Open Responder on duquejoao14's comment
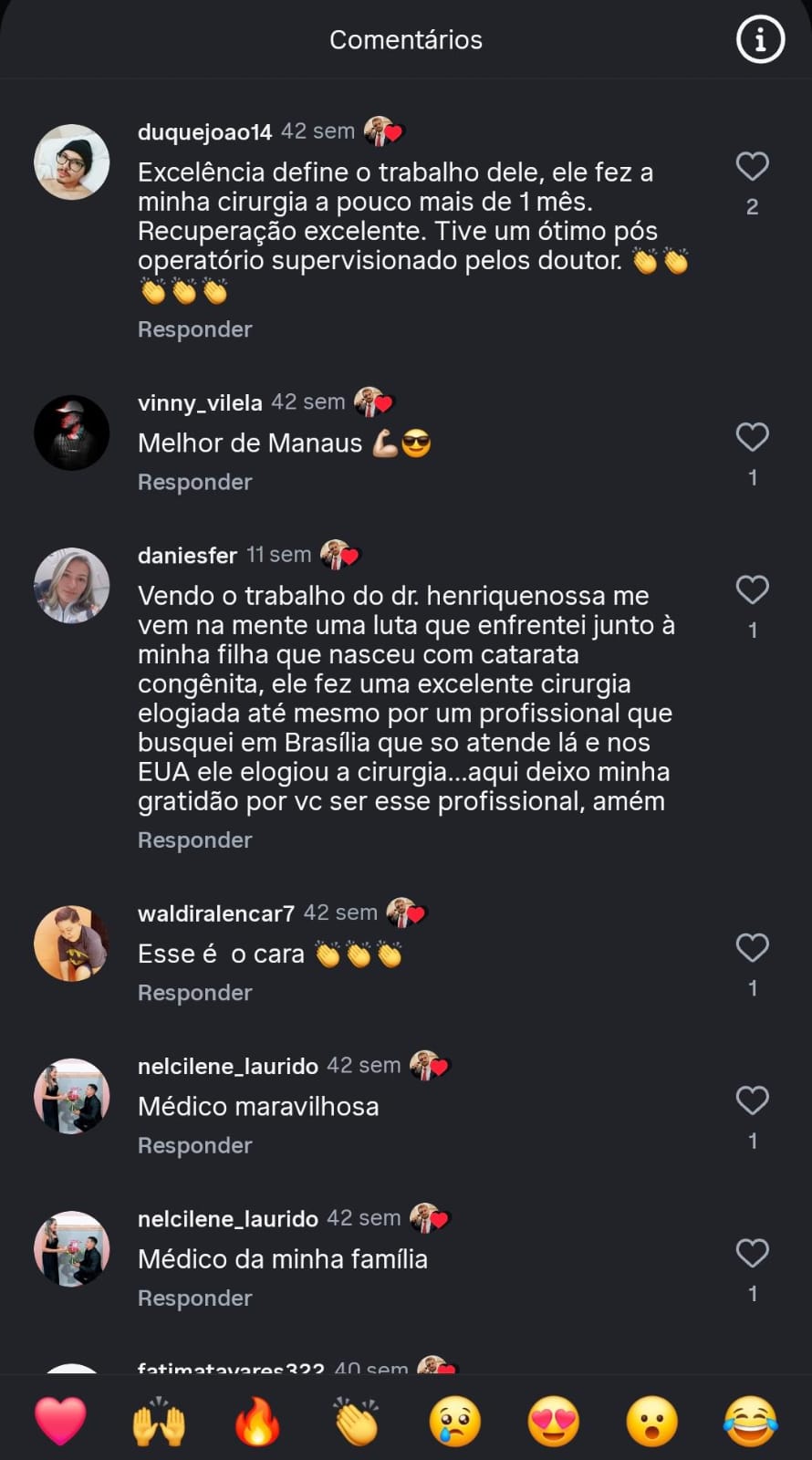 point(194,328)
